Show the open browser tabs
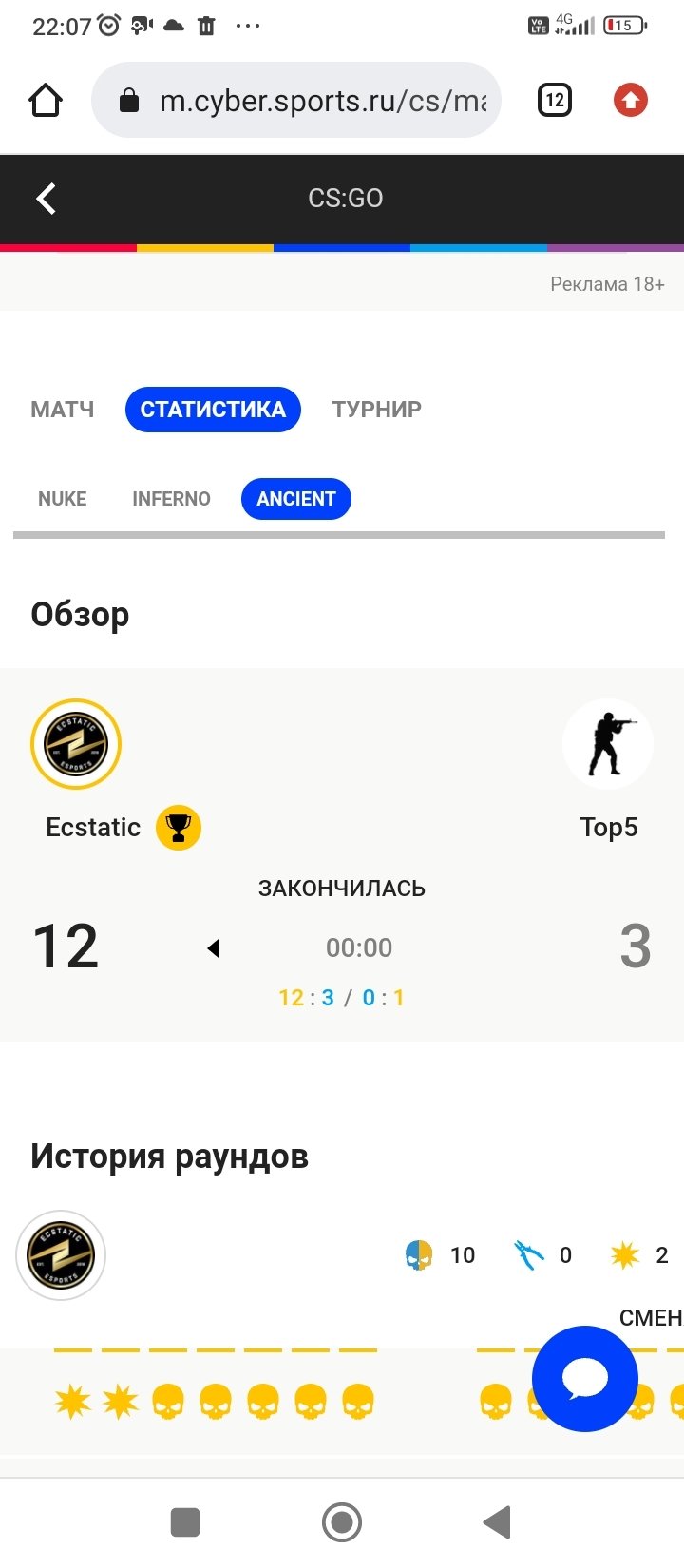 (555, 101)
